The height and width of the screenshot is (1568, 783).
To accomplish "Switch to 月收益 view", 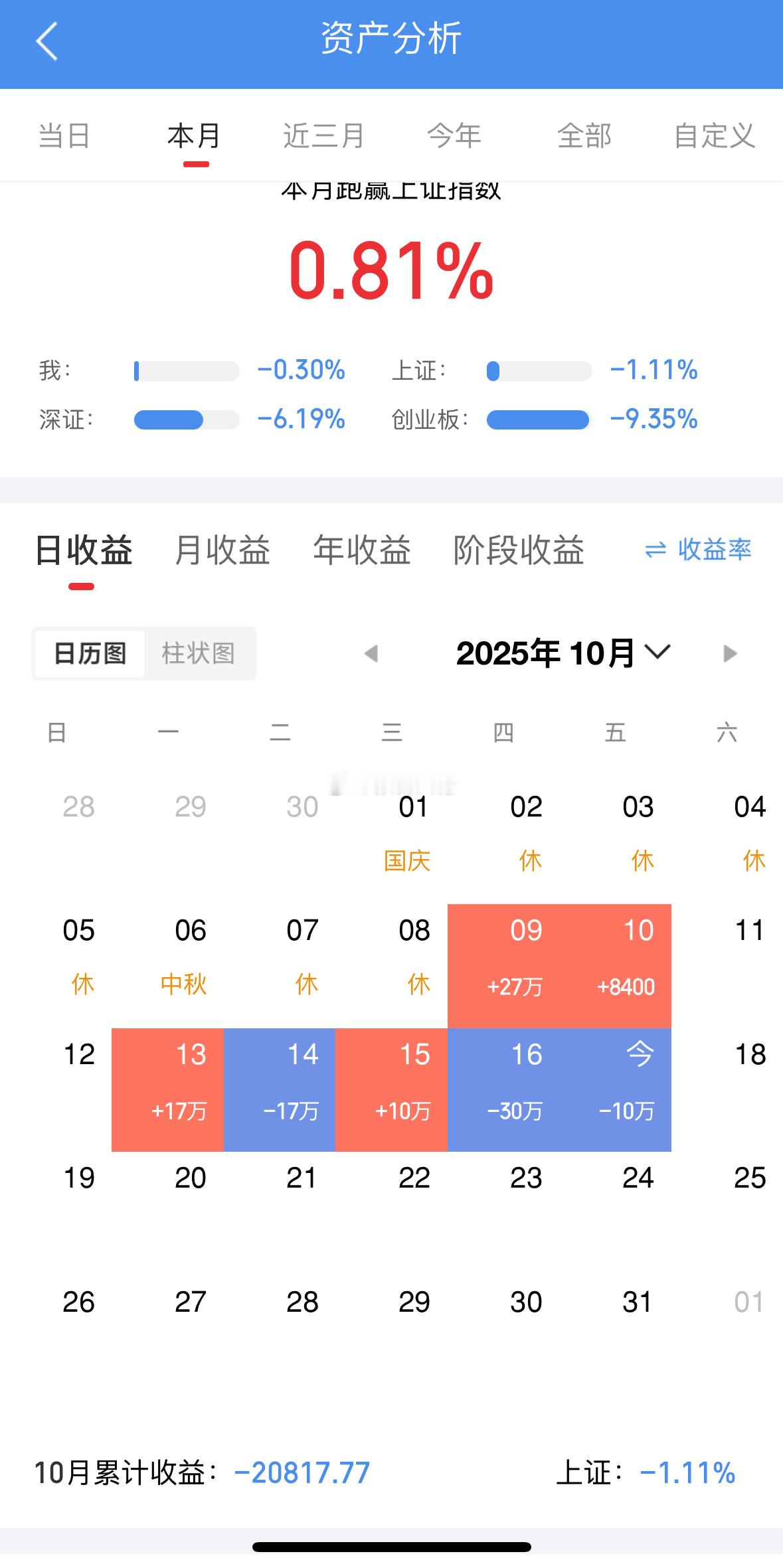I will (x=222, y=550).
